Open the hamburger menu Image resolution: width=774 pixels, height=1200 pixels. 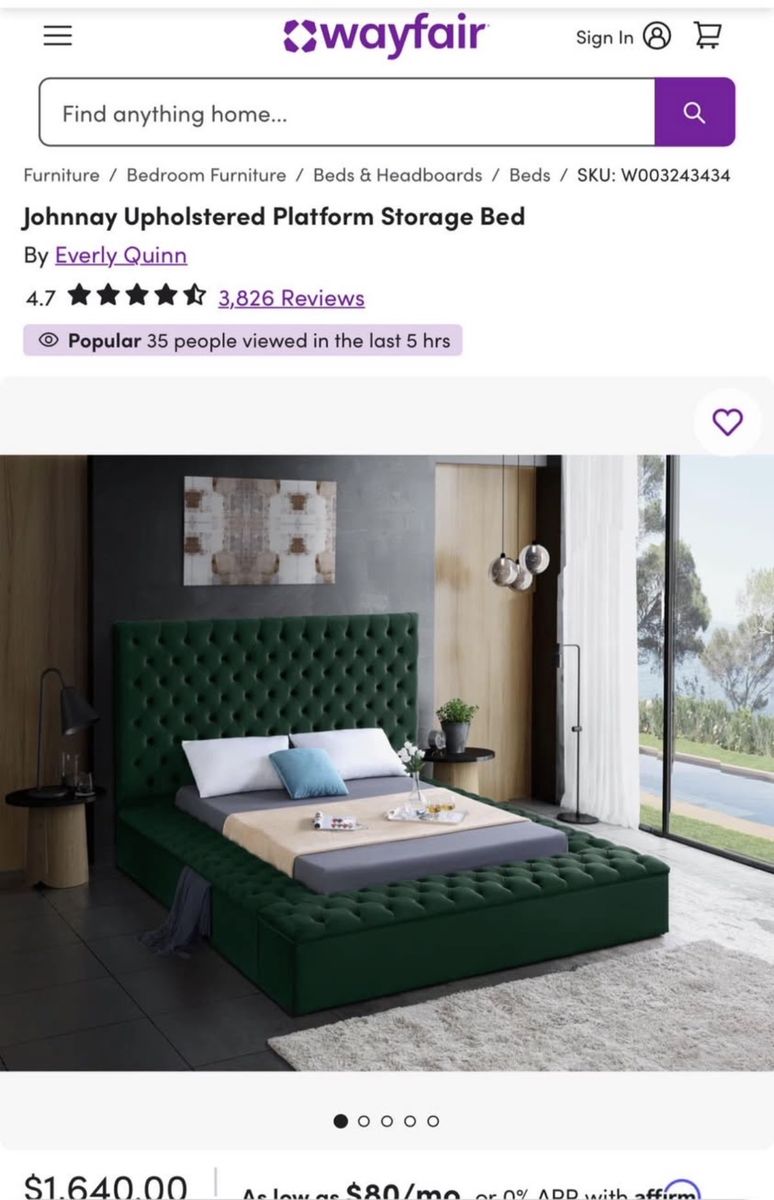[x=58, y=36]
